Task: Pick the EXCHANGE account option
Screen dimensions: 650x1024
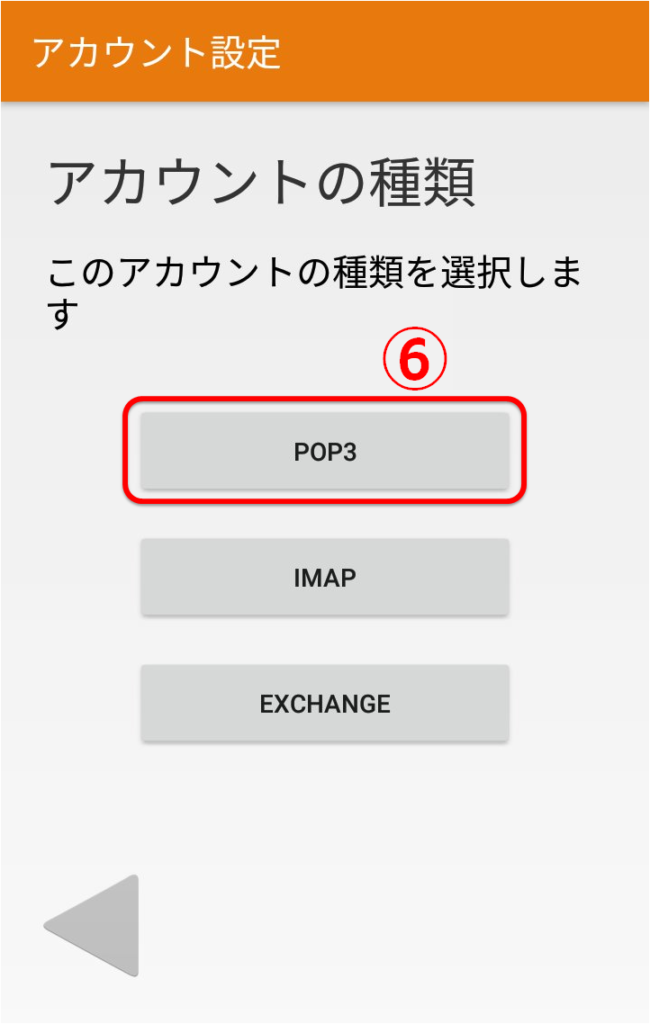Action: (325, 704)
